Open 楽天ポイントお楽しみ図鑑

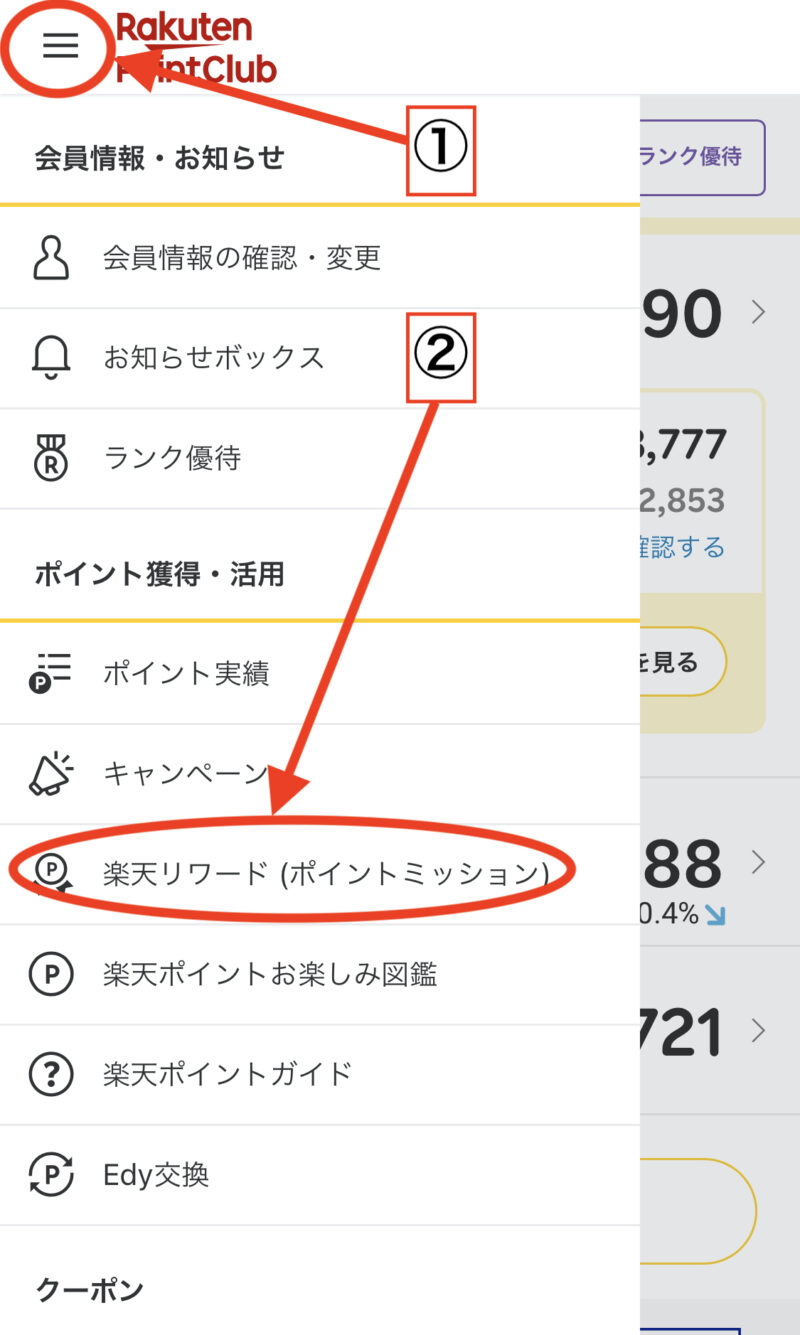pos(320,974)
